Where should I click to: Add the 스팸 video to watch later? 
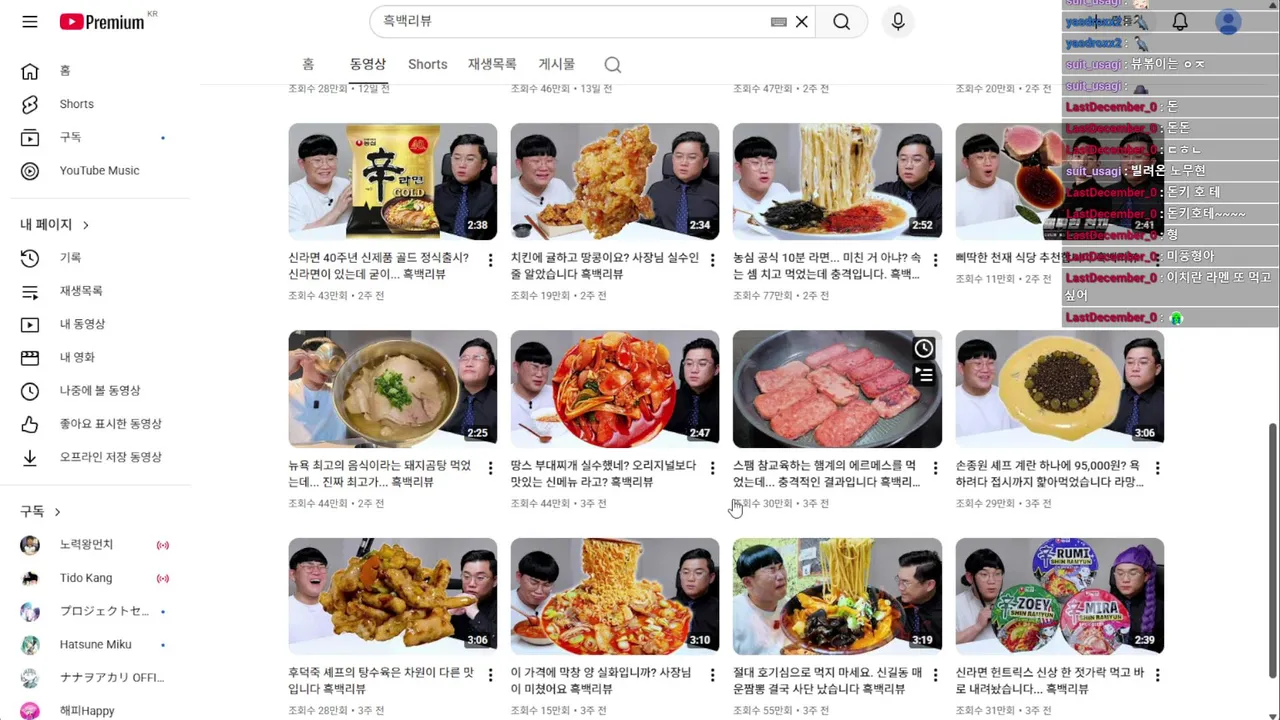(923, 348)
